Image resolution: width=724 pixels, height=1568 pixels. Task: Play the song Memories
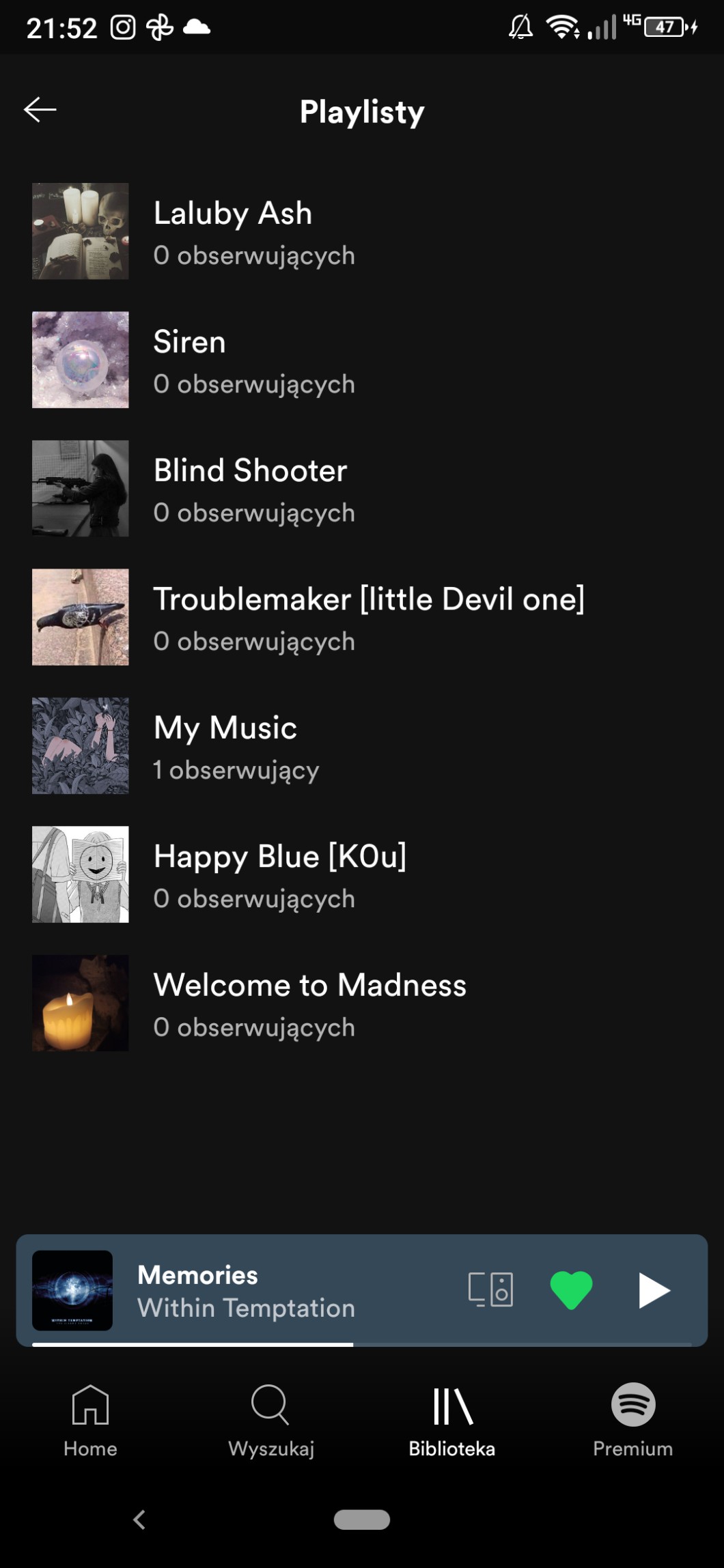[x=654, y=1290]
